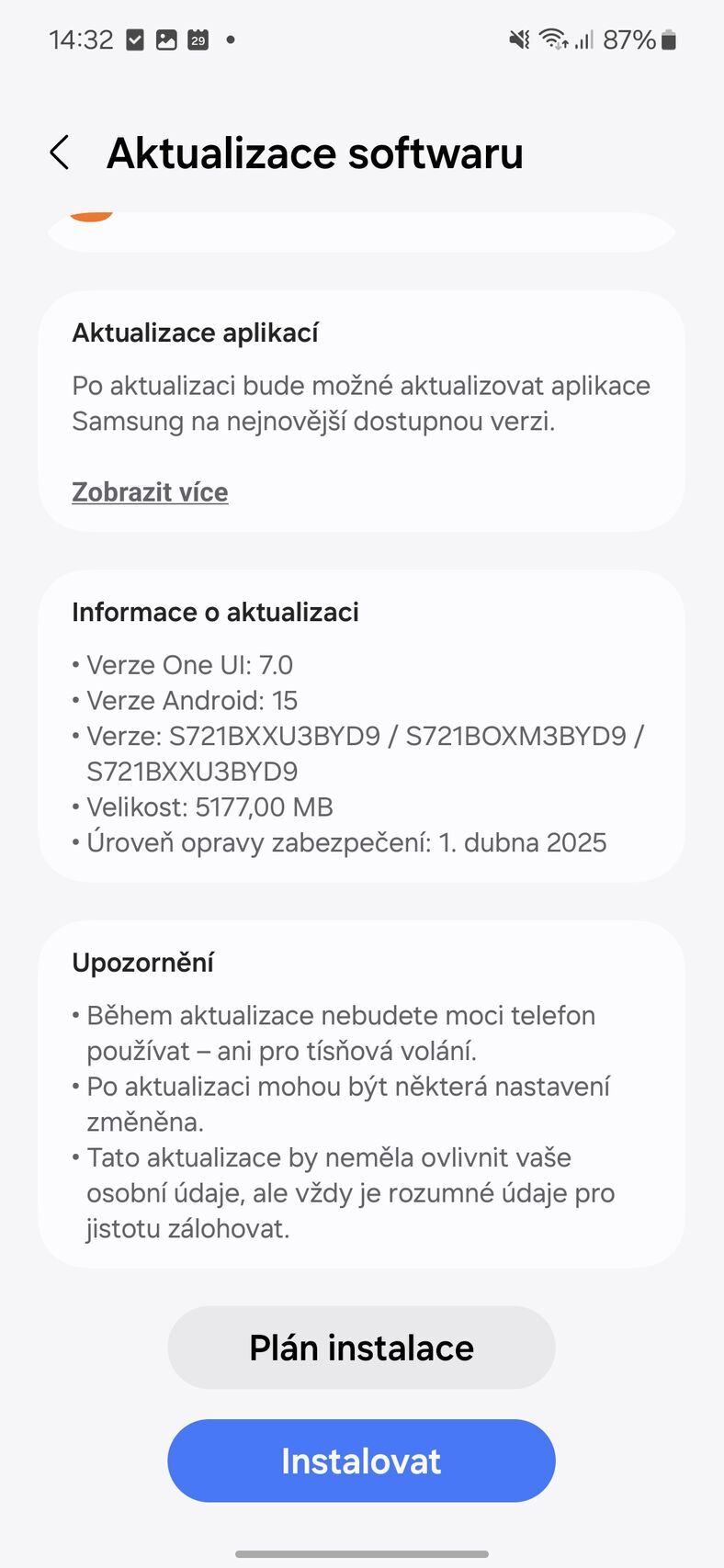
Task: Open the Zobrazit více link
Action: [150, 492]
